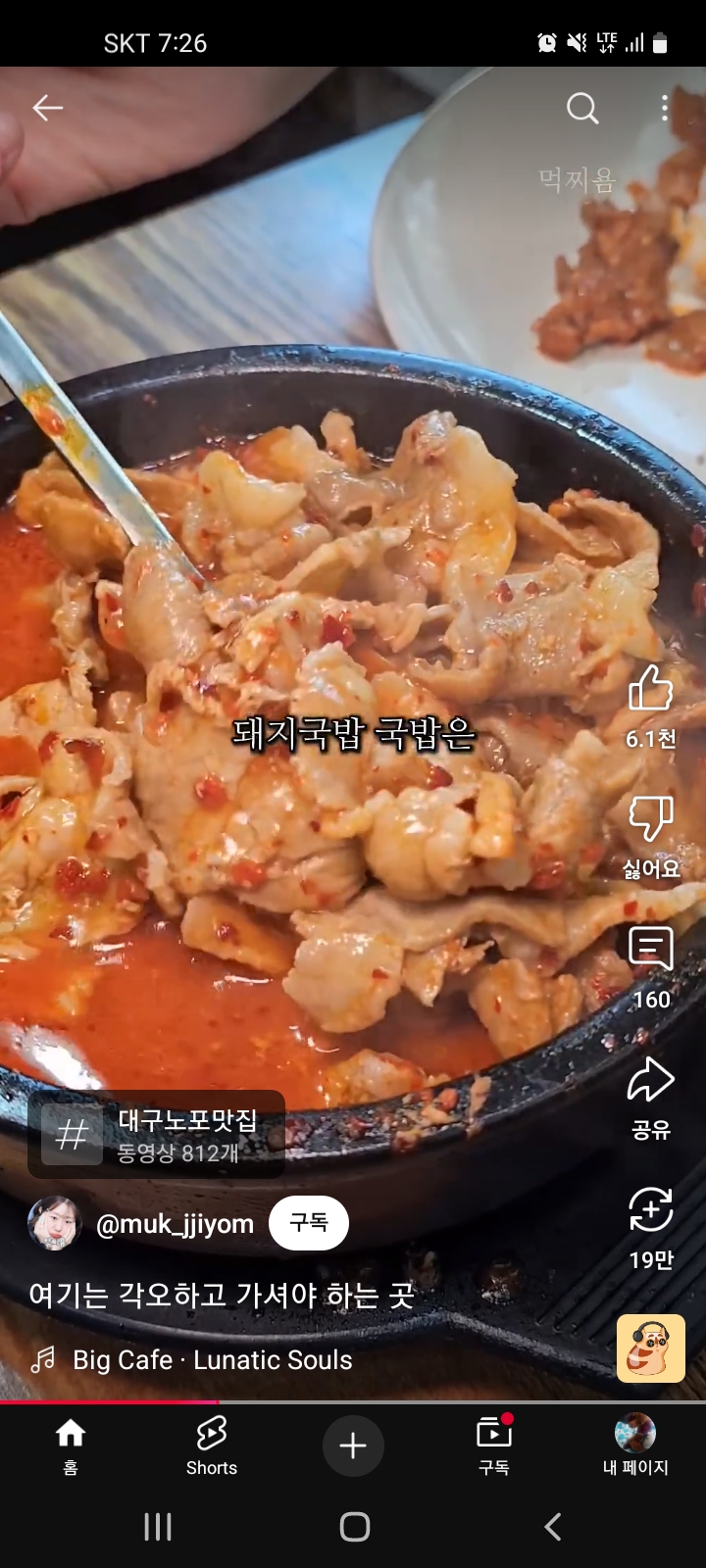Dislike this Short via 싫어요

650,819
